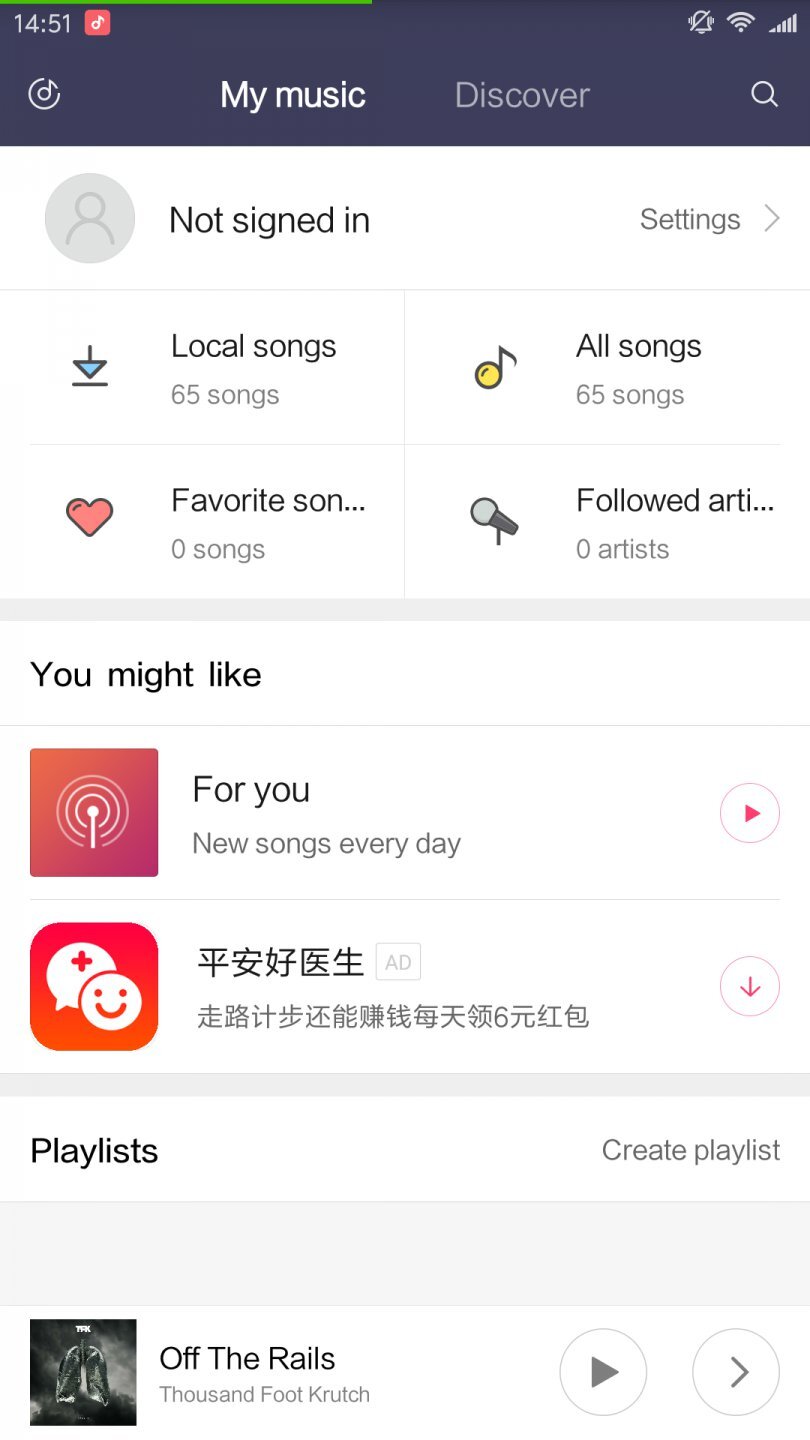Play the 'For you' daily songs station
The height and width of the screenshot is (1440, 810).
point(750,812)
